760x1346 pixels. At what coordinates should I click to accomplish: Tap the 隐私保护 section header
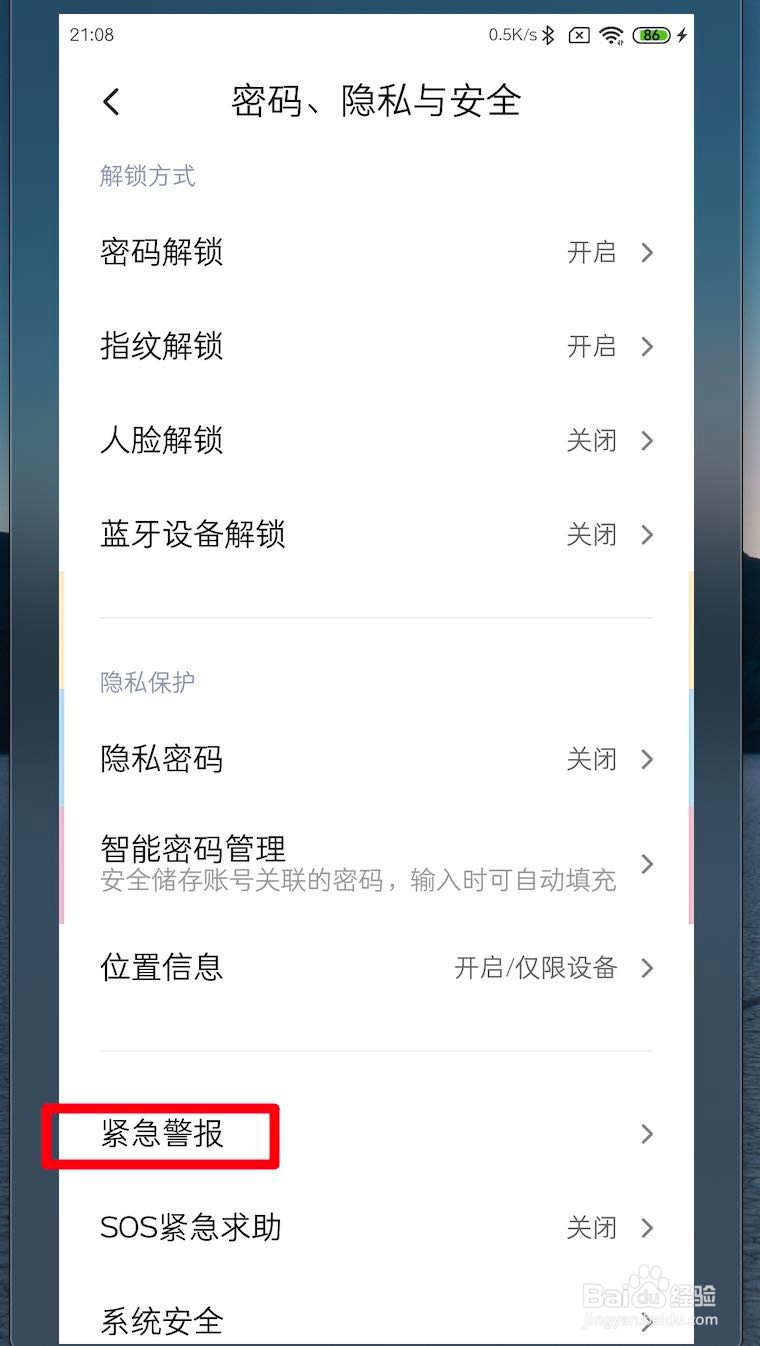point(146,682)
